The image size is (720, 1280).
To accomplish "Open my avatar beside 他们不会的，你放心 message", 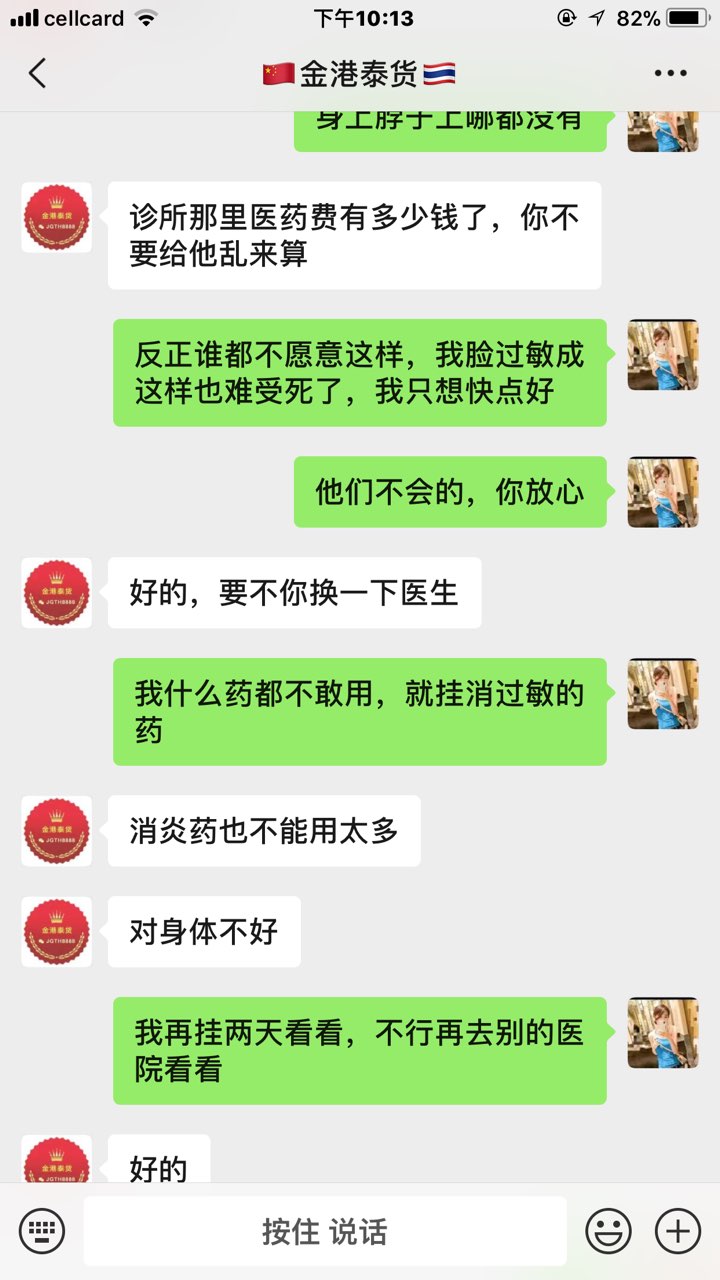I will pyautogui.click(x=662, y=492).
